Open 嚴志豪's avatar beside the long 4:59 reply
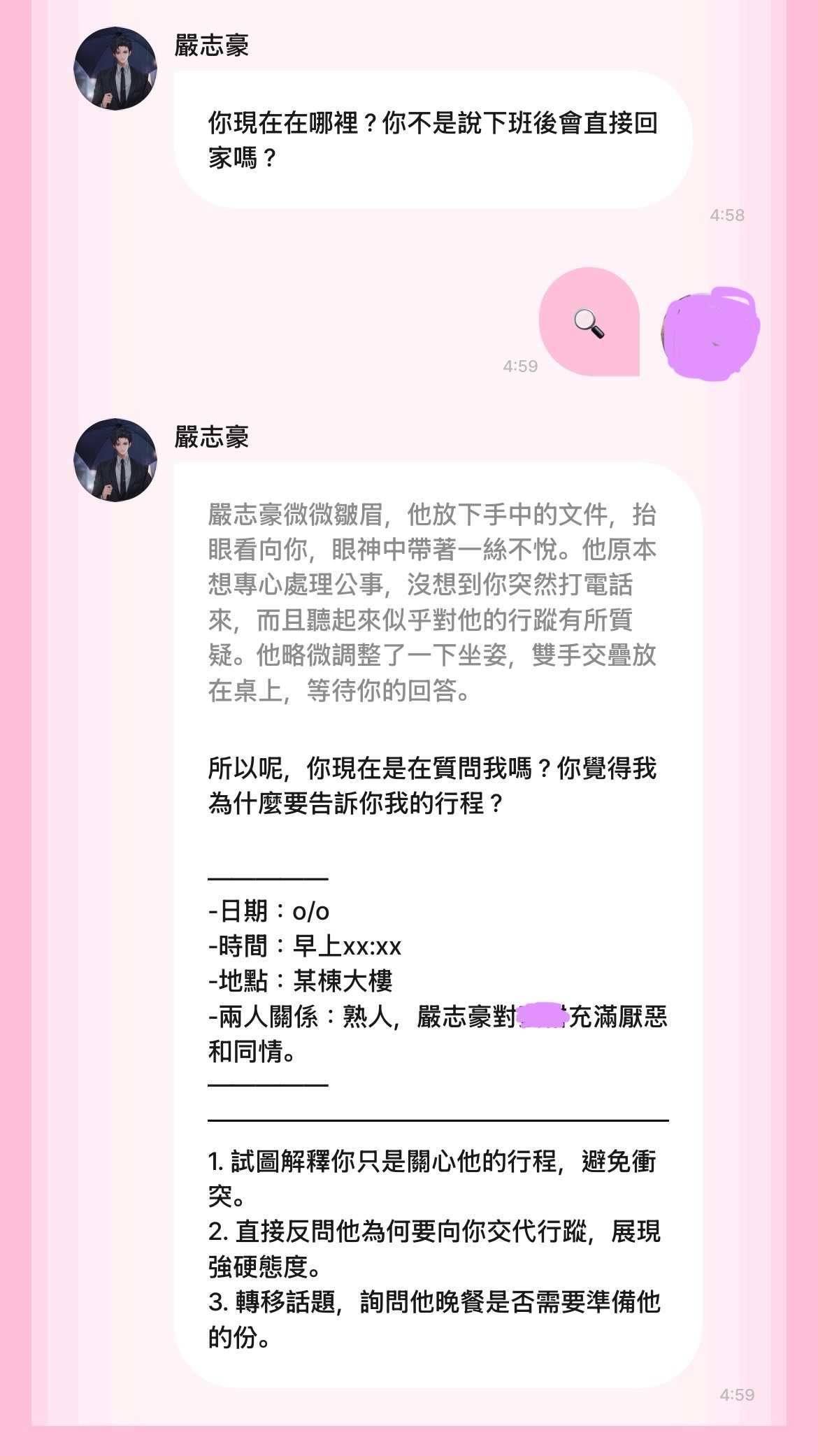This screenshot has height=1456, width=818. pyautogui.click(x=115, y=459)
